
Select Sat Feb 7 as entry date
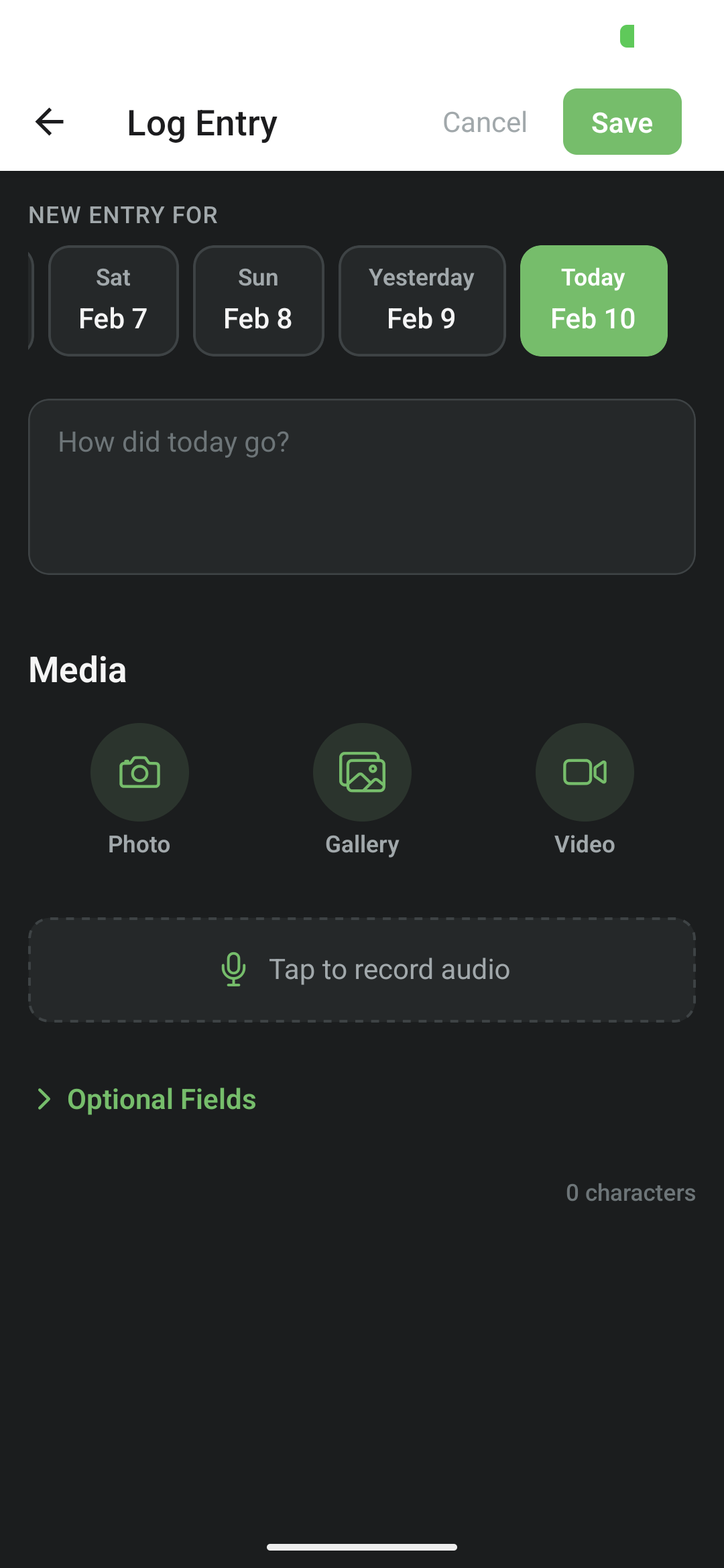click(113, 301)
